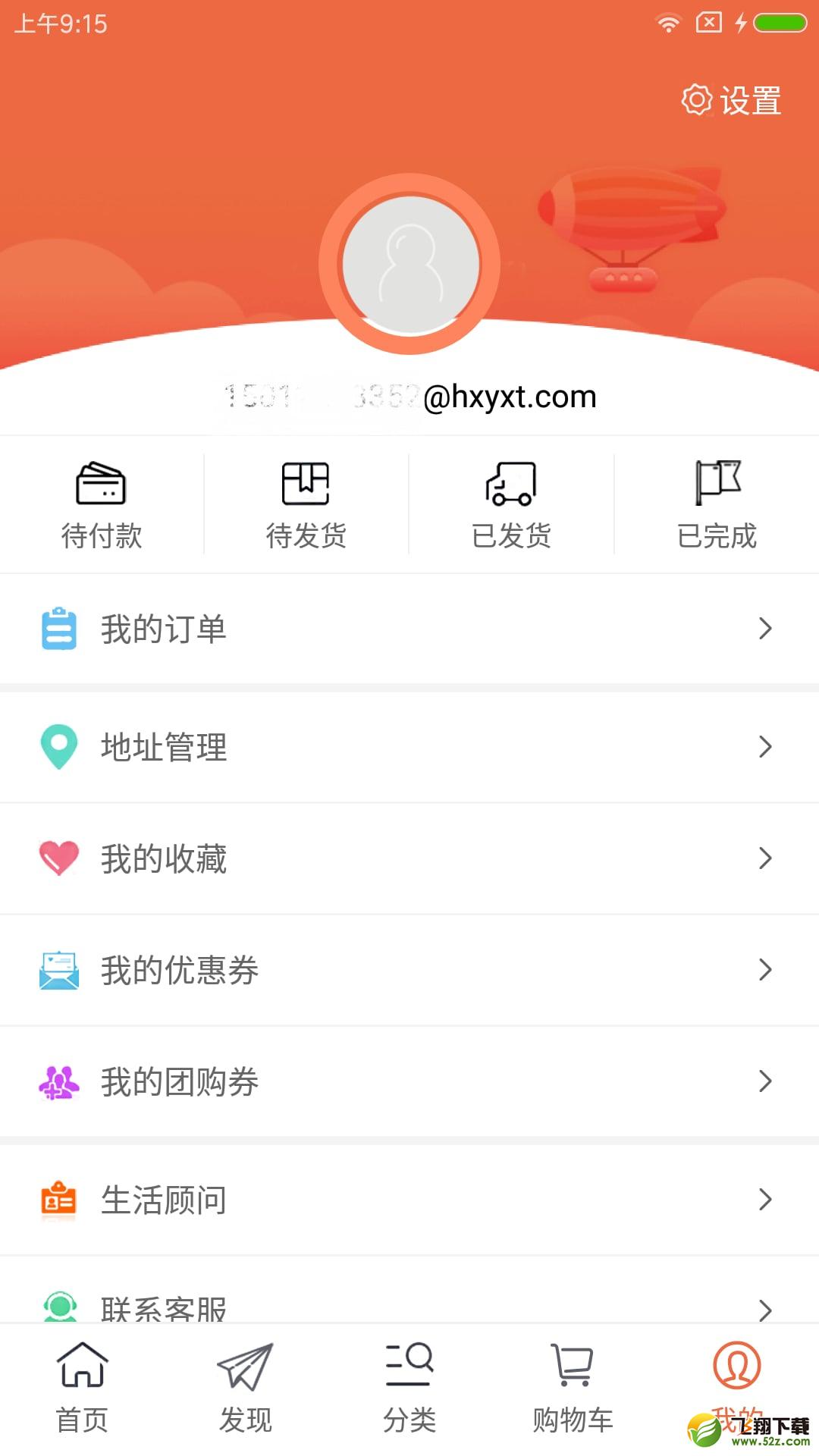
Task: Open the 购物车 shopping cart tab
Action: [573, 1389]
